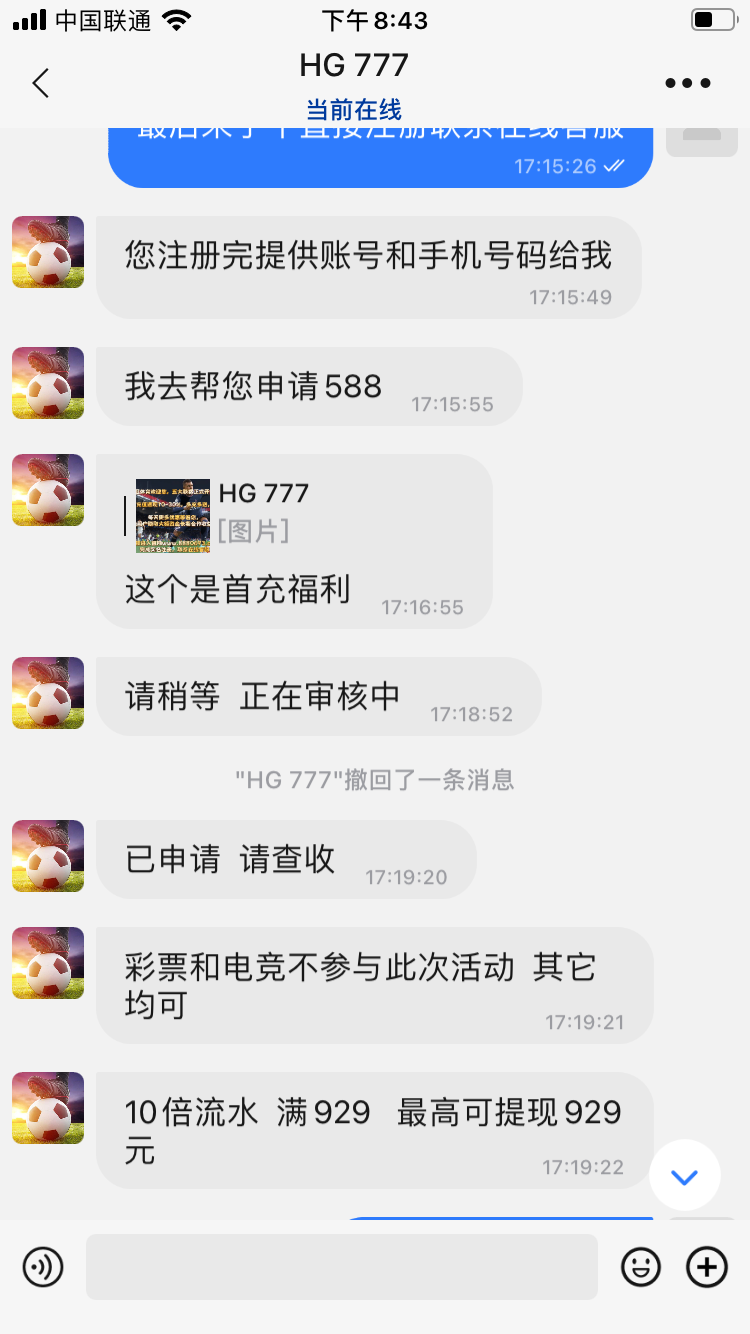Tap the message input field
The height and width of the screenshot is (1334, 750).
(x=341, y=1267)
